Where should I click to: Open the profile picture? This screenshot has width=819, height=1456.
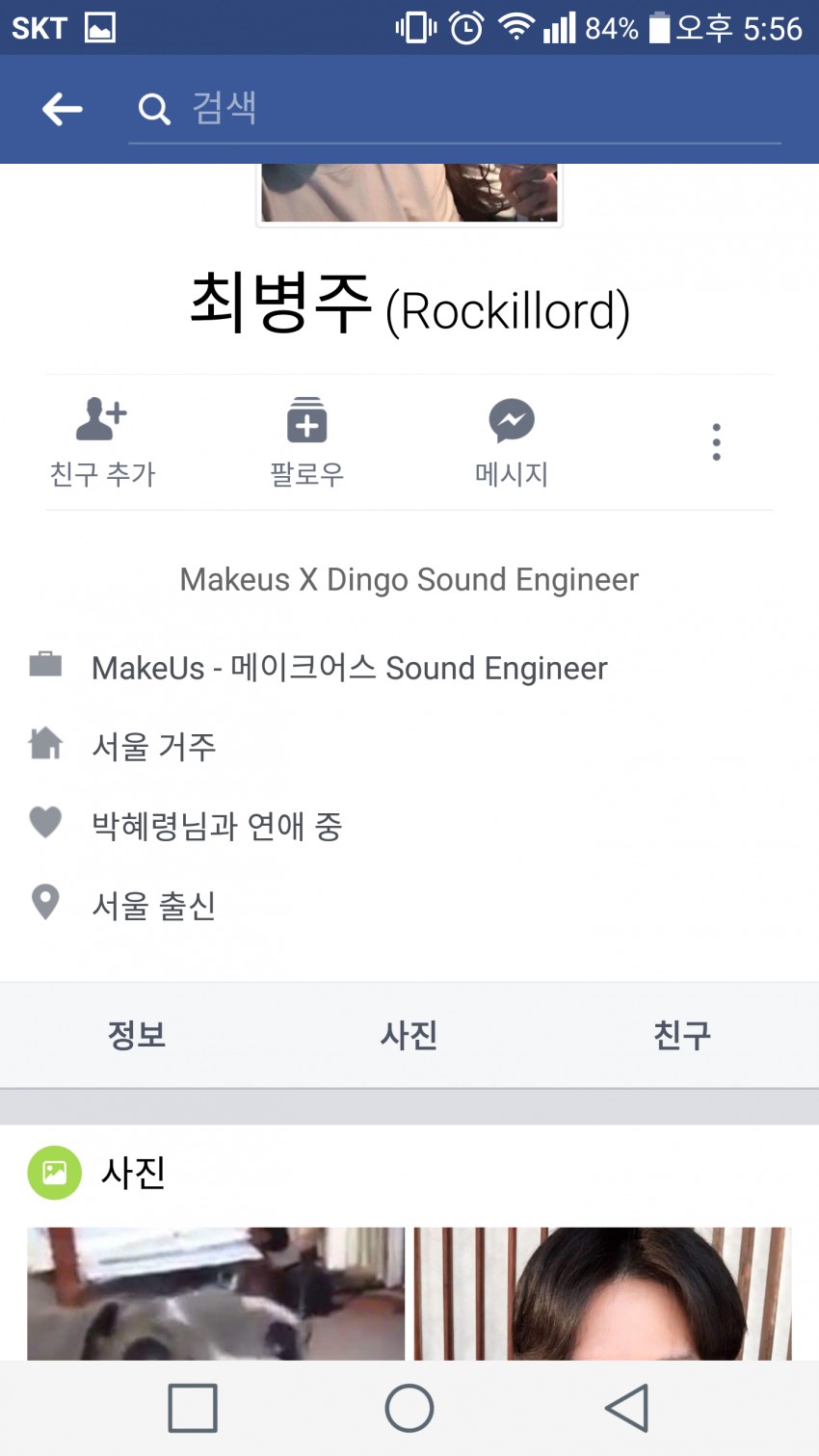tap(409, 193)
